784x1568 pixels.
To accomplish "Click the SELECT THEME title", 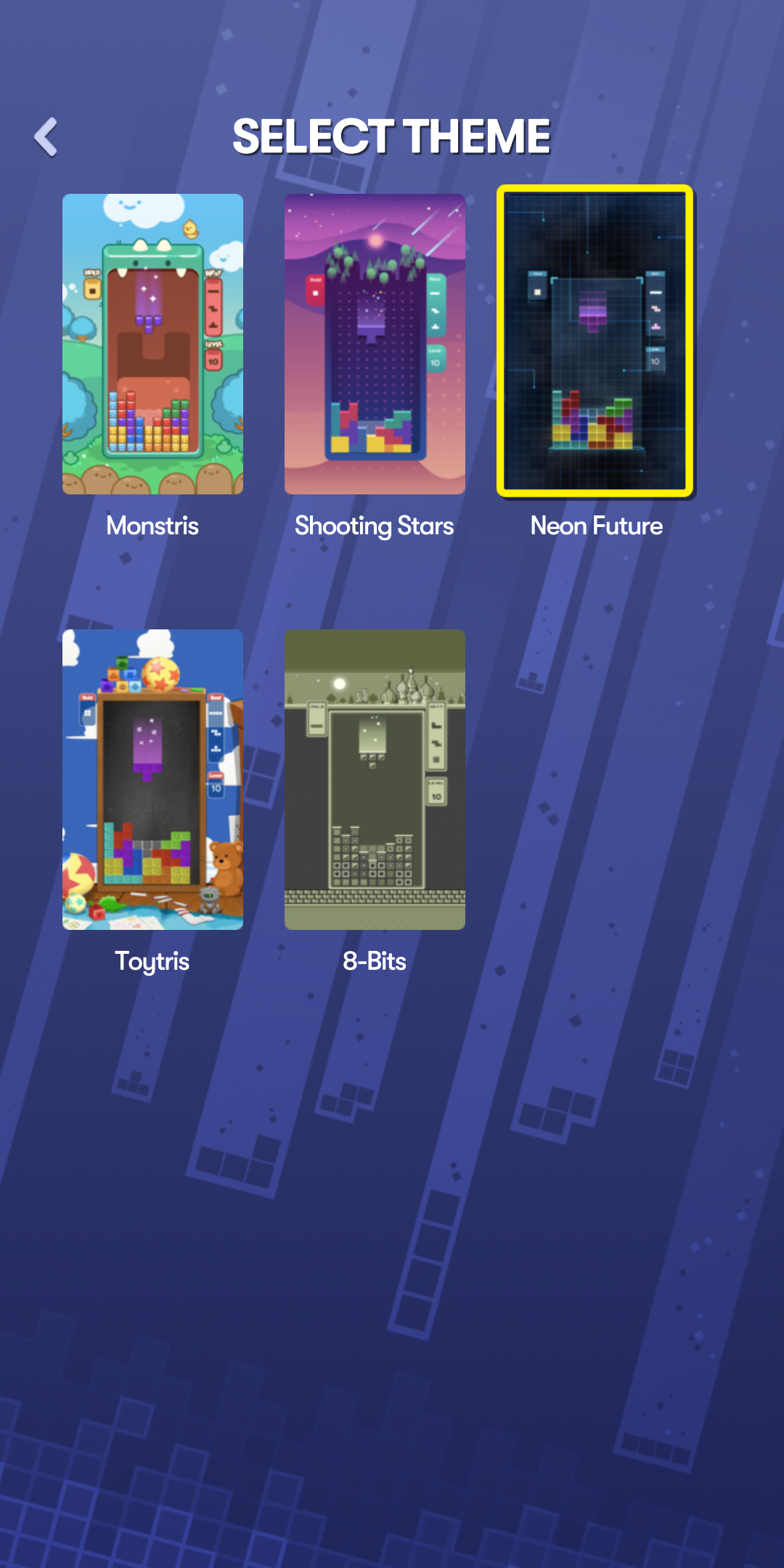I will coord(391,135).
